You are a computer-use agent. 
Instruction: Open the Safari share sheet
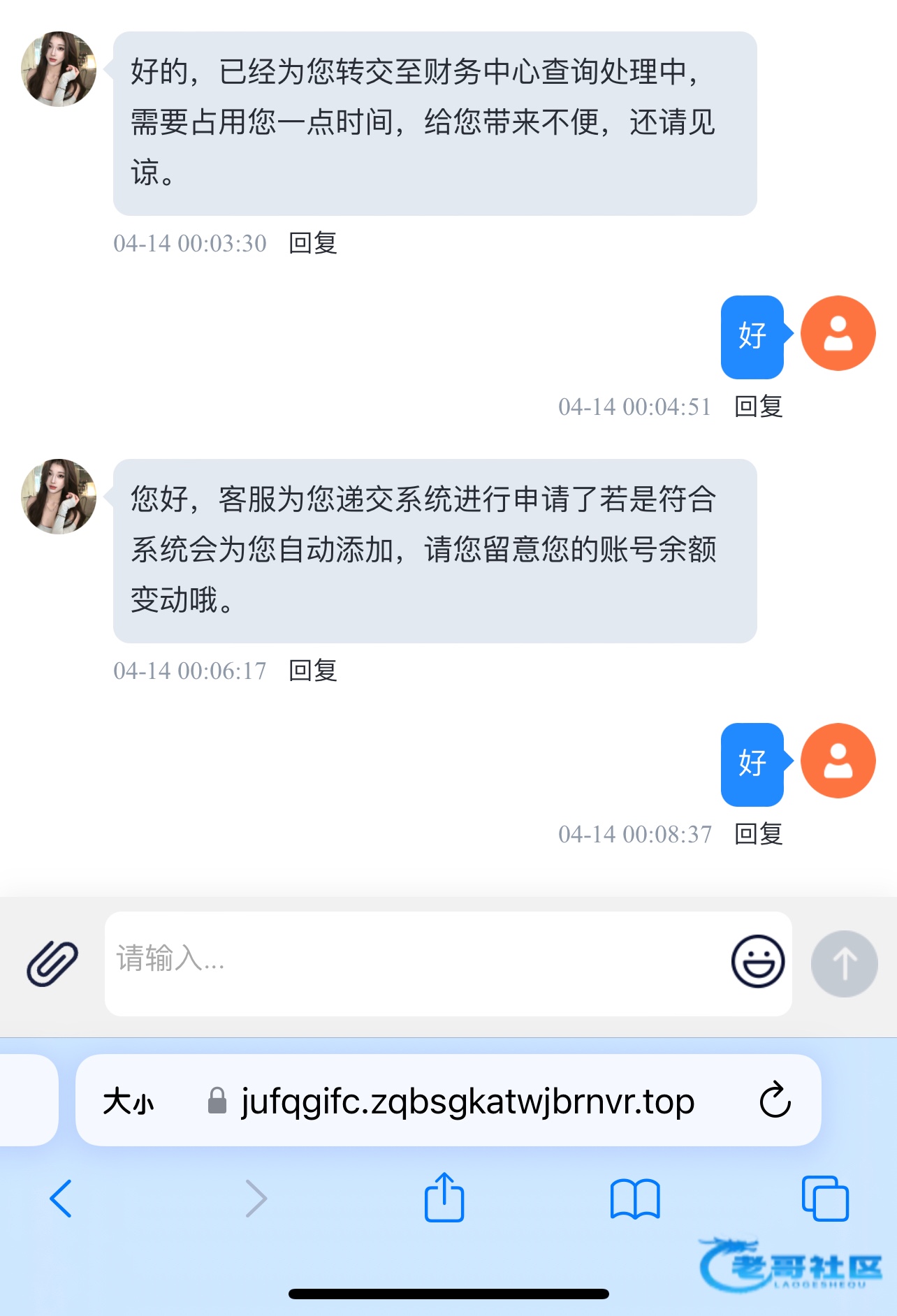point(444,1197)
